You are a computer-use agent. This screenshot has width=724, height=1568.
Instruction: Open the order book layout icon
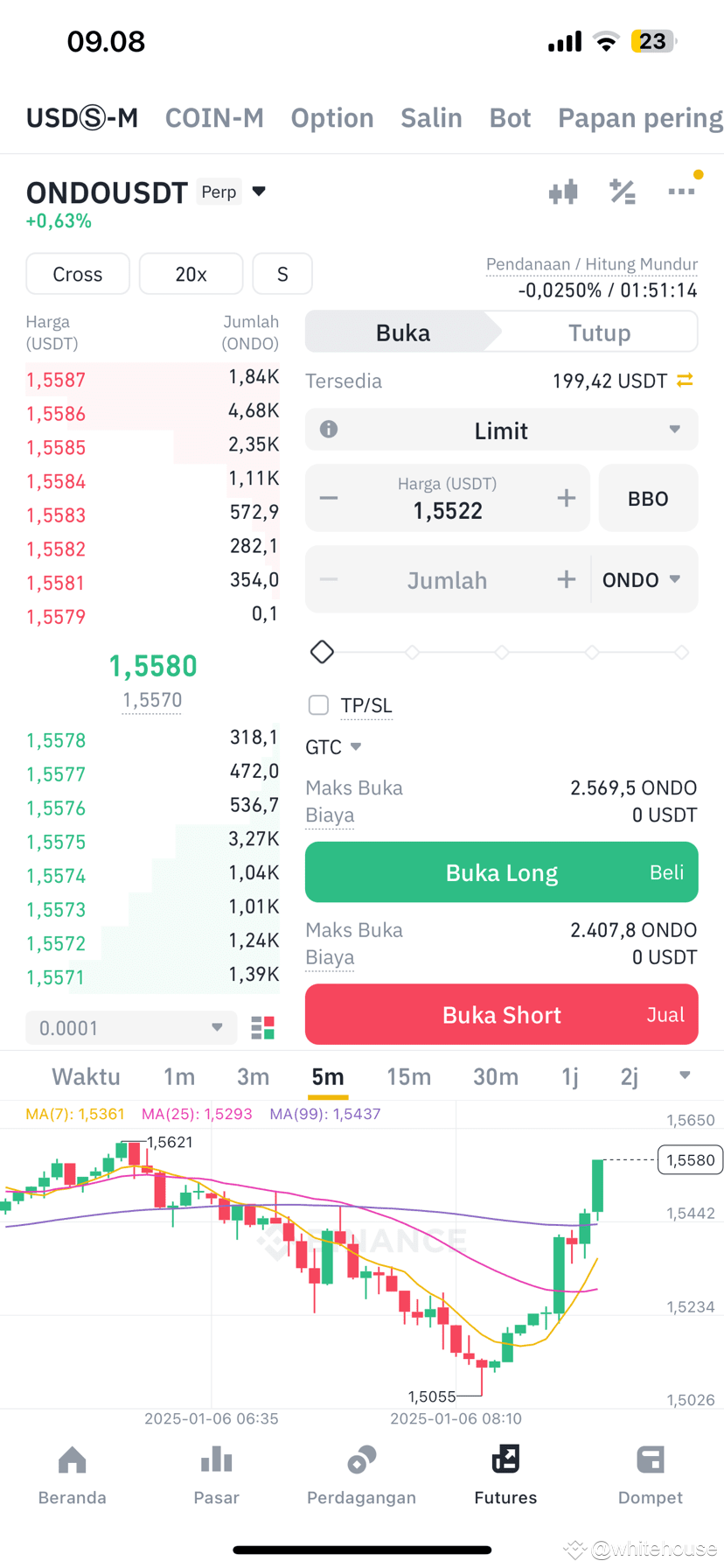point(261,1027)
